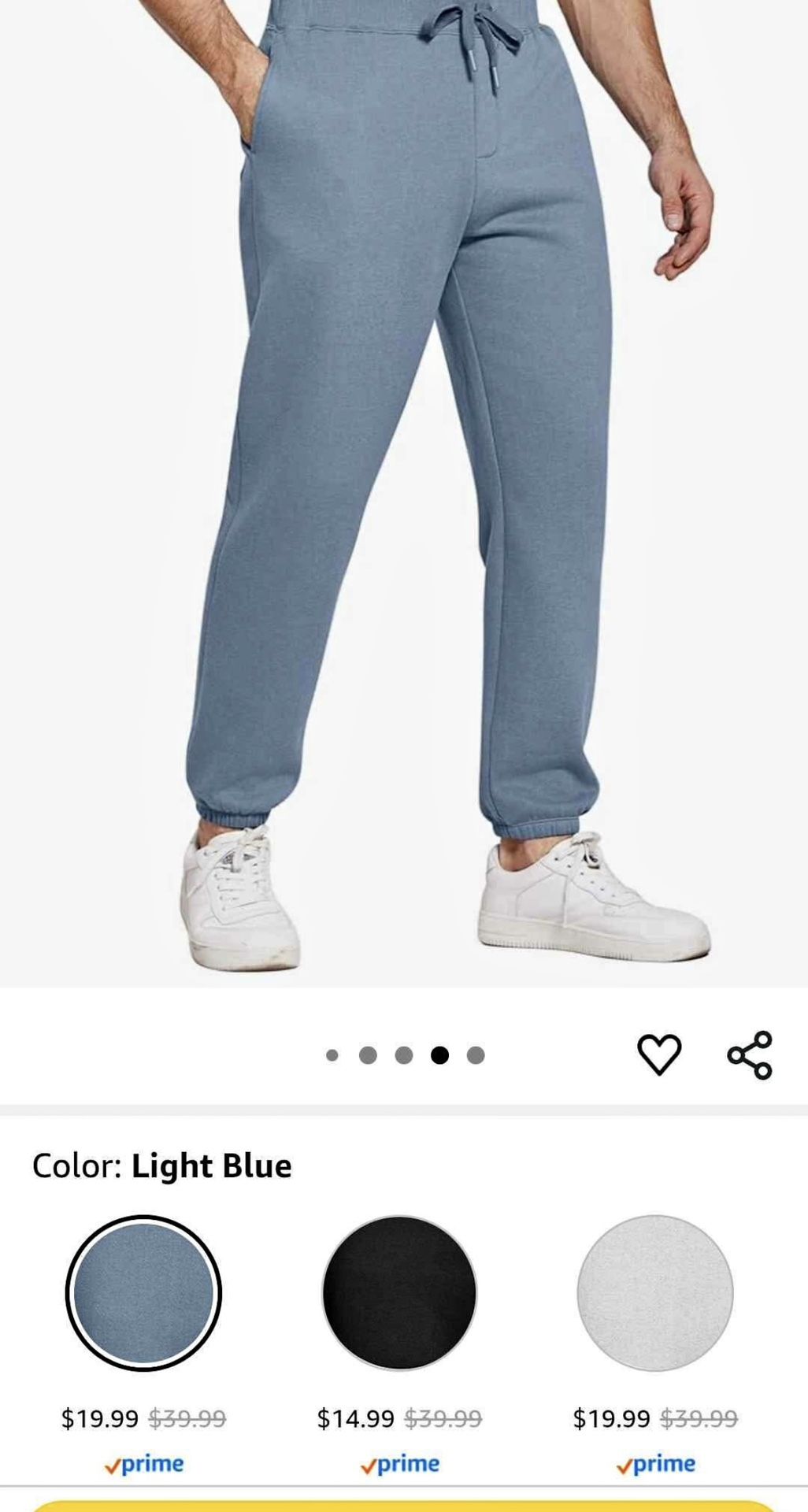The image size is (808, 1512).
Task: Share this sweatpants listing
Action: [x=750, y=1054]
